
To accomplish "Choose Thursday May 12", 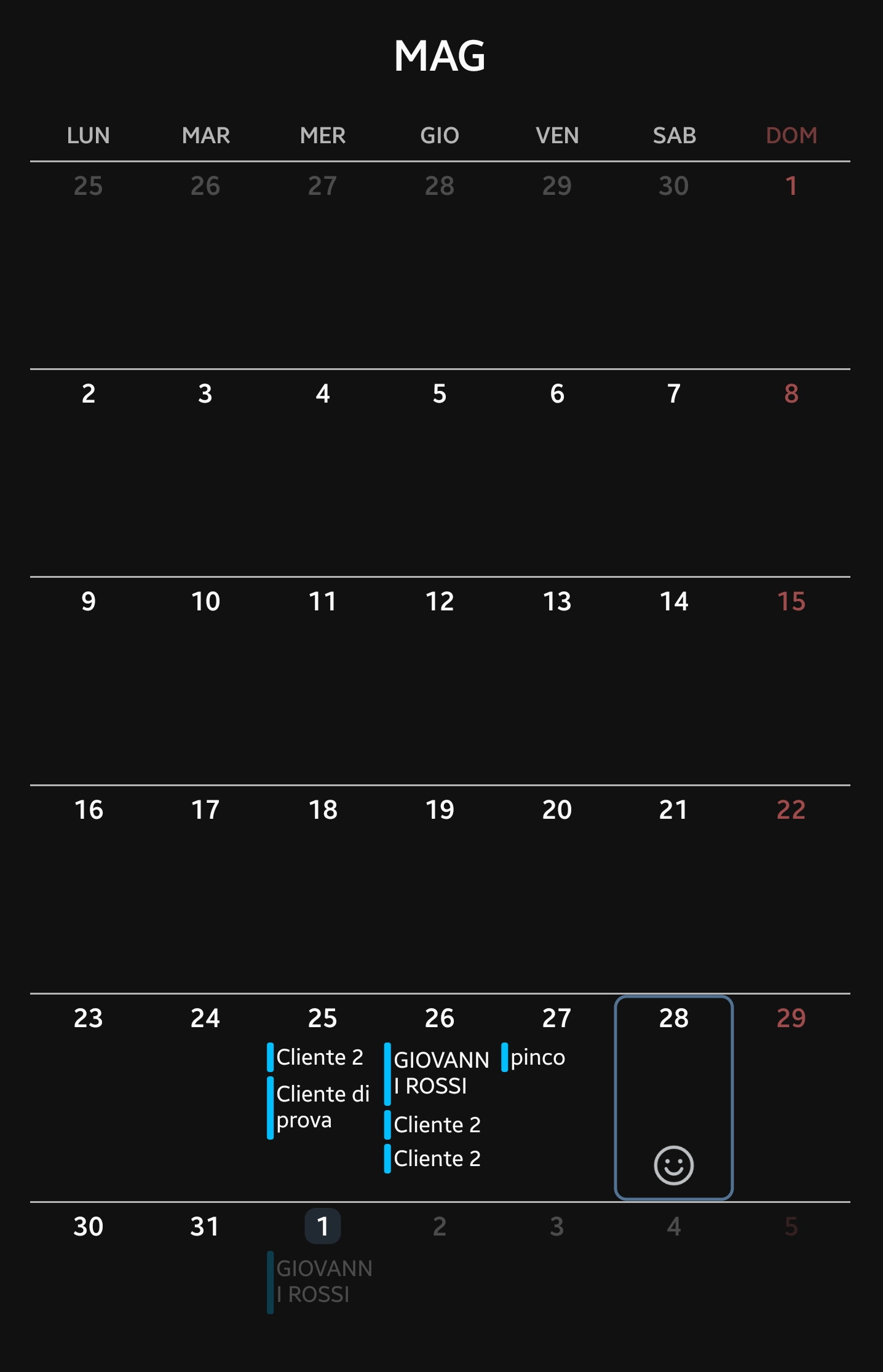I will [439, 680].
